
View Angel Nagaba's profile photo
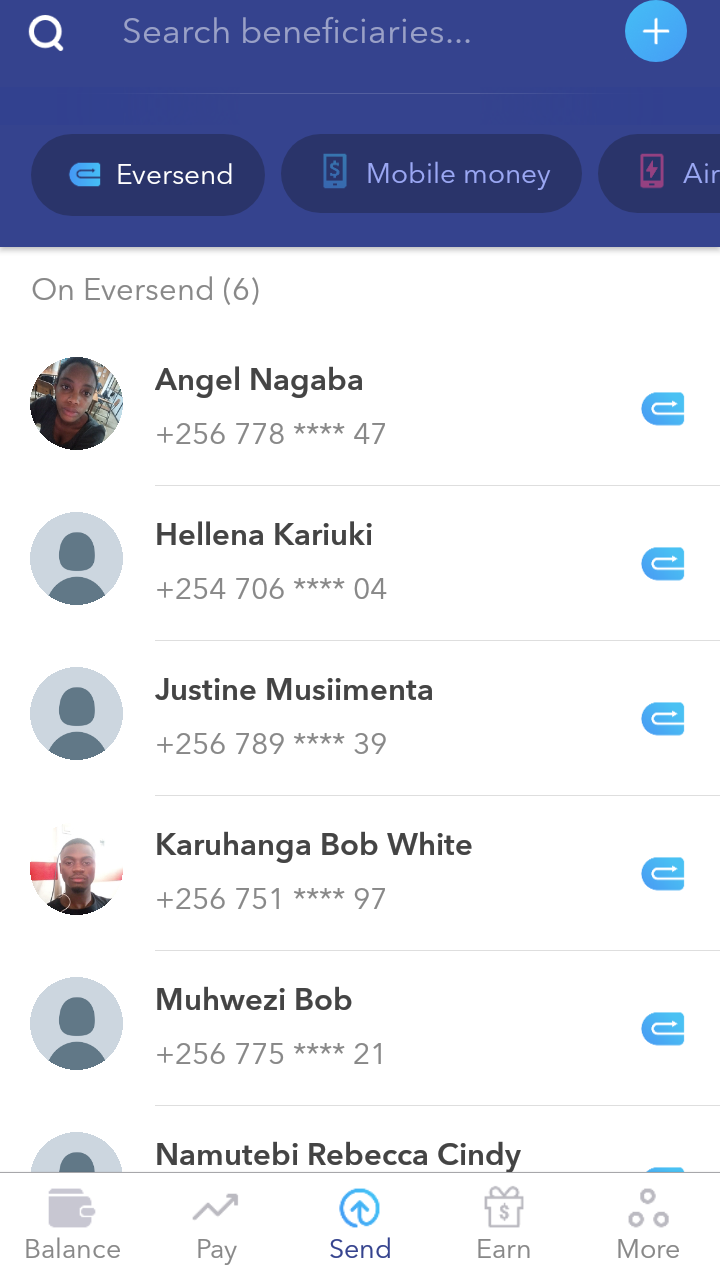(76, 403)
